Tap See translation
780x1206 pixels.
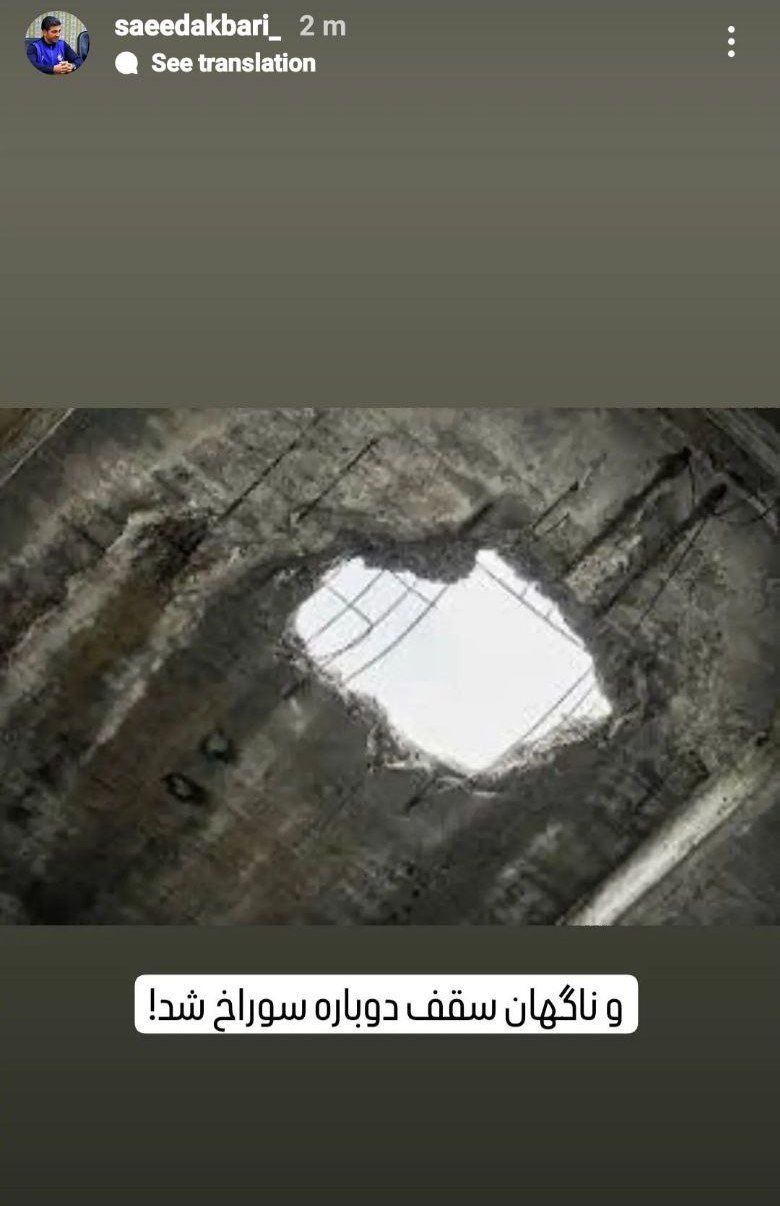232,63
